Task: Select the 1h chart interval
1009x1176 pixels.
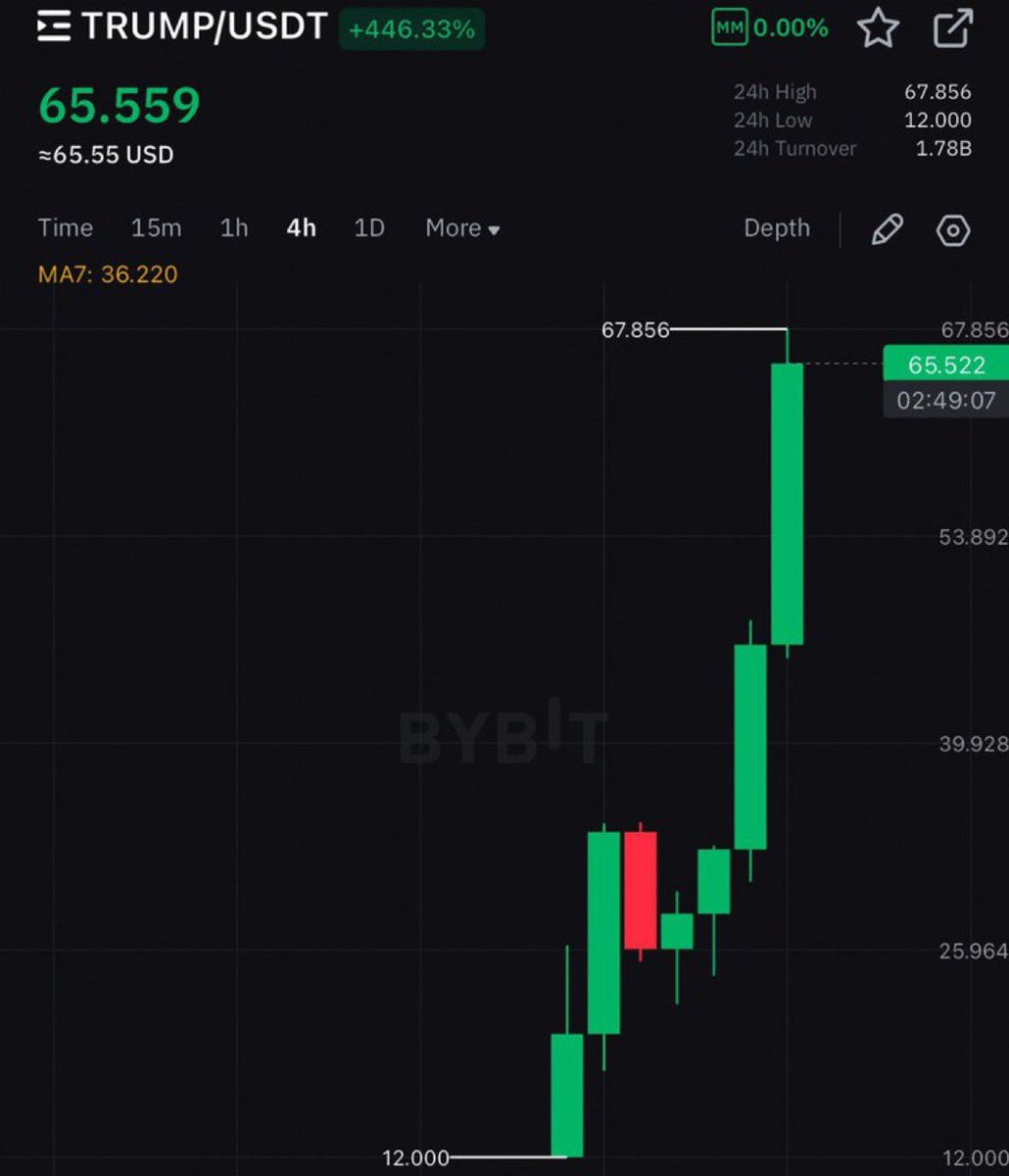Action: click(234, 228)
